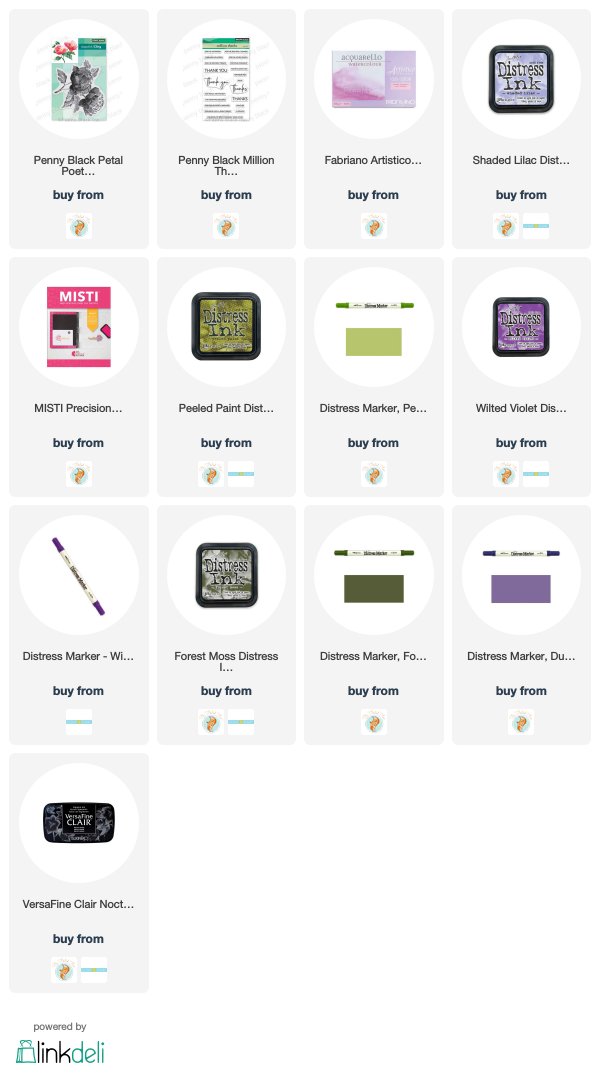Open the Wilted Violet Distress Ink pad
This screenshot has width=600, height=1073.
(521, 327)
